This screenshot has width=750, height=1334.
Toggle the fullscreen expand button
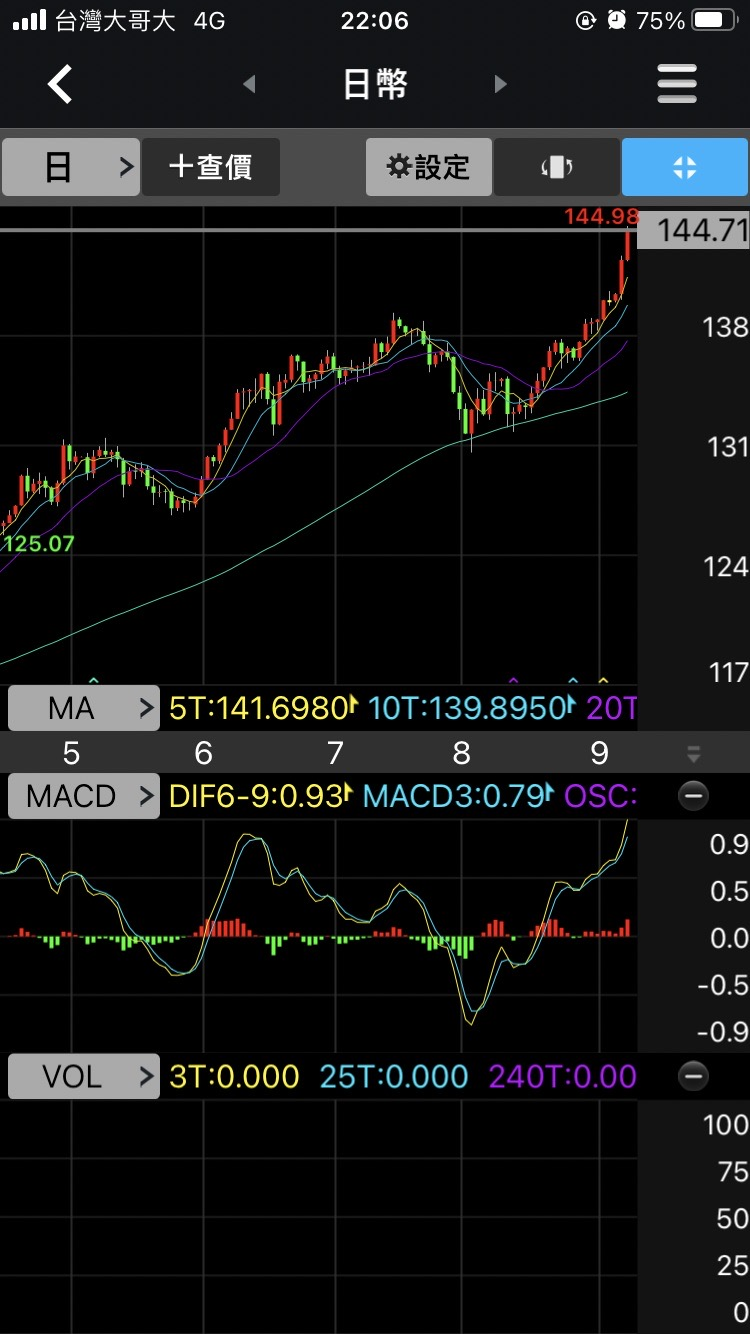(x=685, y=167)
